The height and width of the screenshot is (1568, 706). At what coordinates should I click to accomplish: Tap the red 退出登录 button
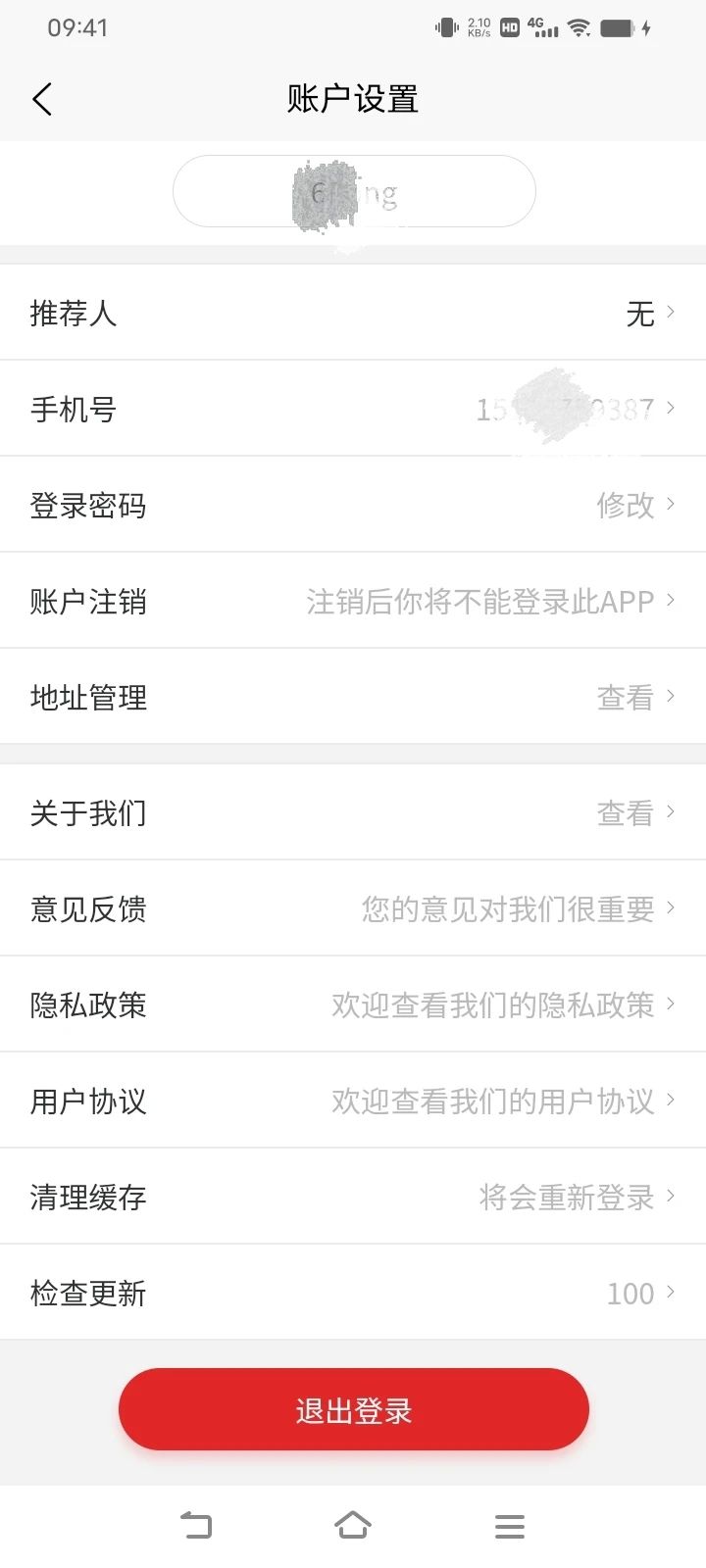[354, 1409]
